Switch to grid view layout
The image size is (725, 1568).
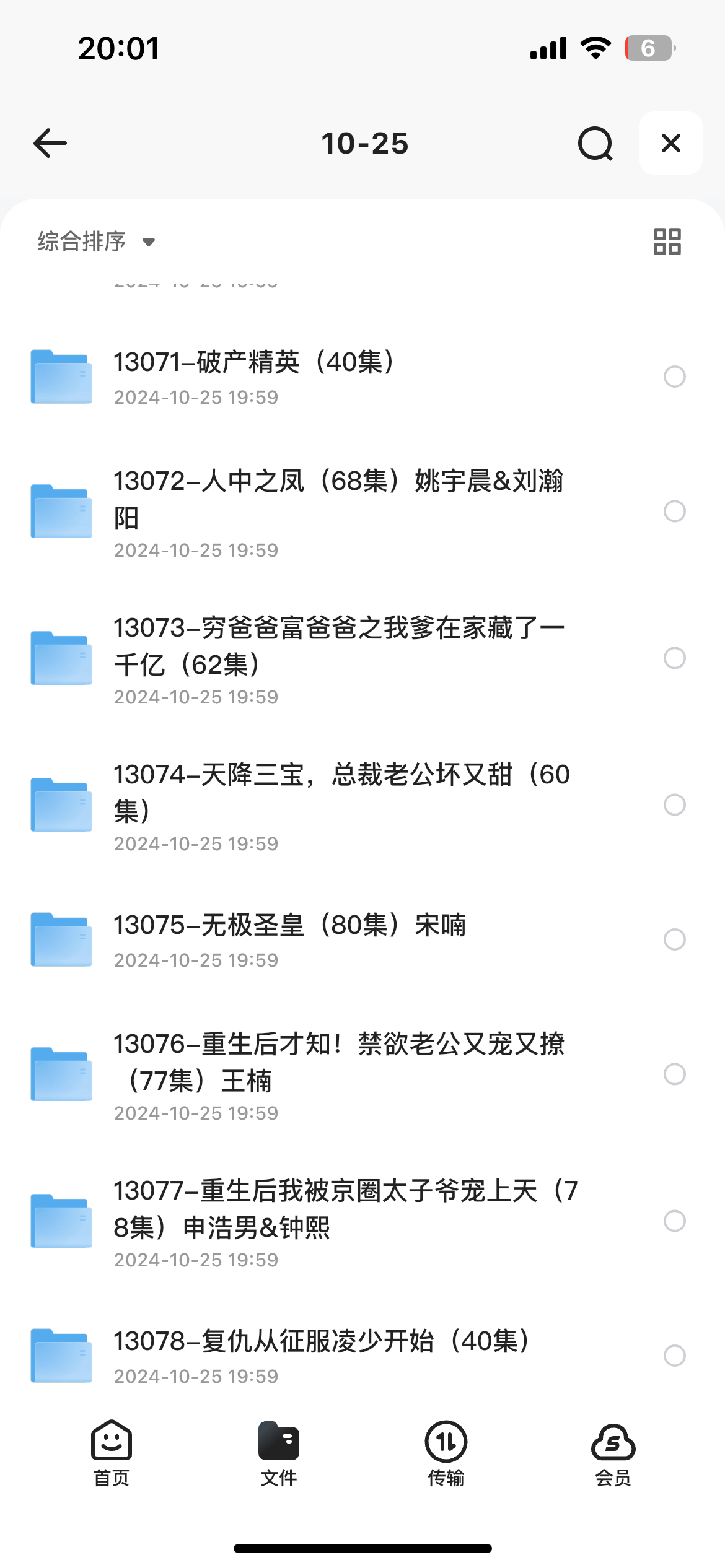click(667, 242)
